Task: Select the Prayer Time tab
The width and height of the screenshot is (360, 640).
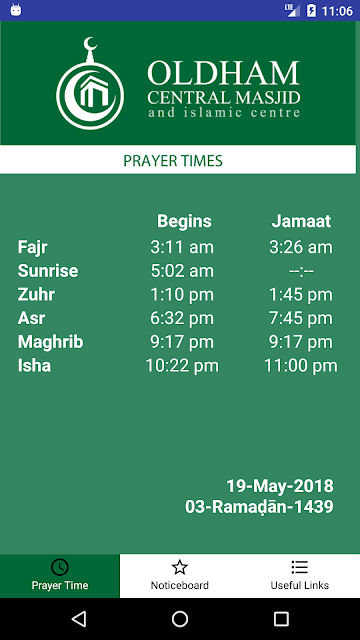Action: (x=60, y=576)
